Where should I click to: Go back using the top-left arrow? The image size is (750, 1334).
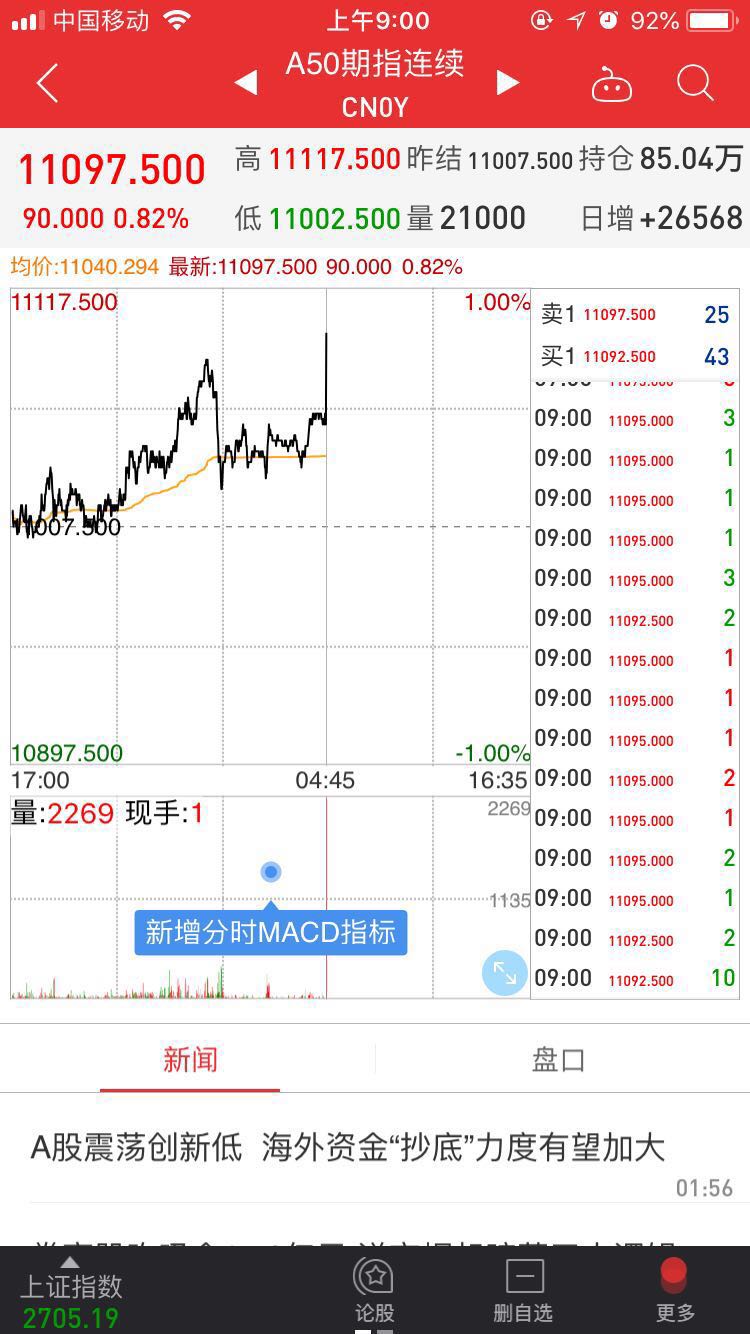tap(47, 83)
